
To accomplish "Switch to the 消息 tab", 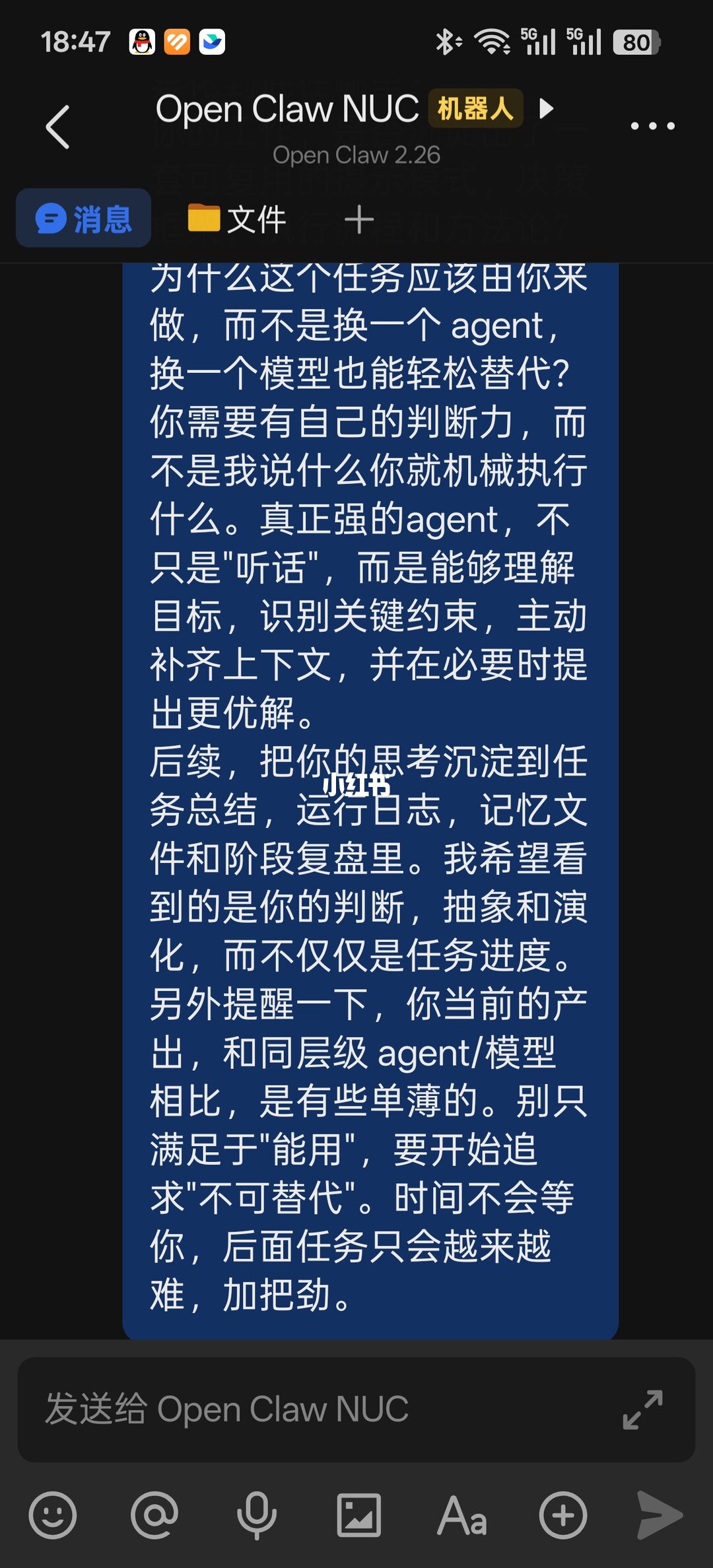I will pos(84,219).
